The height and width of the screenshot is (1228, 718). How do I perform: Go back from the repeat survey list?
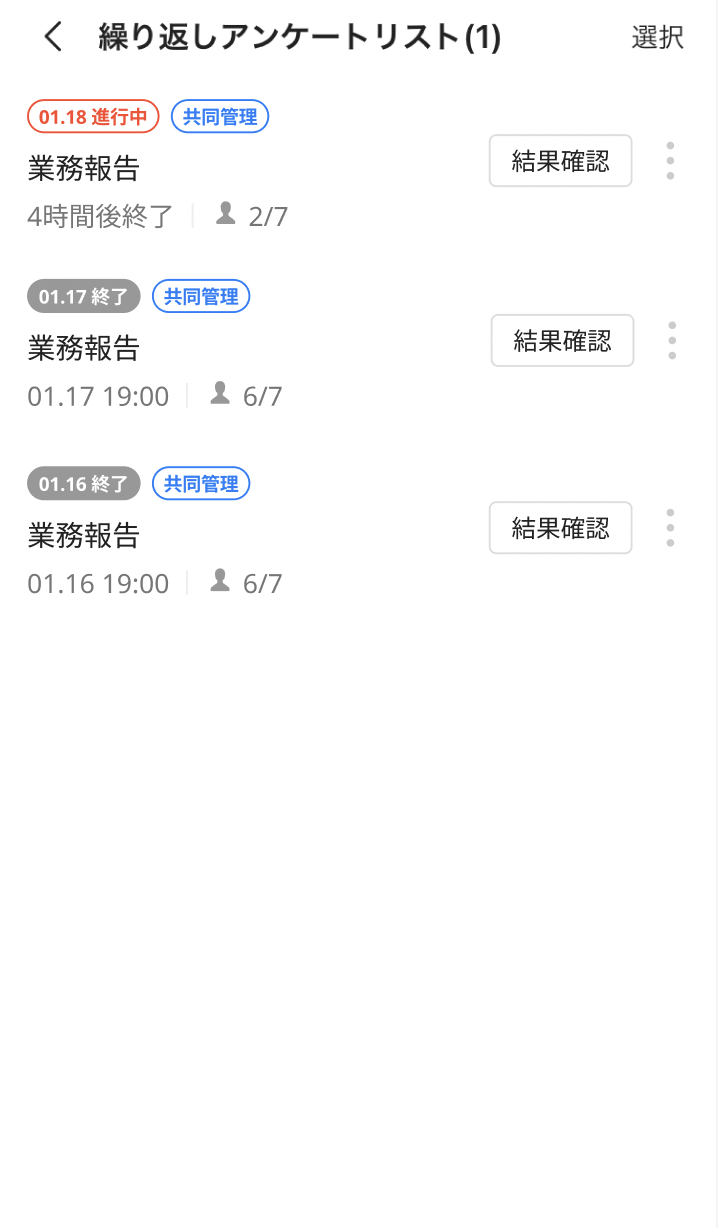[54, 38]
